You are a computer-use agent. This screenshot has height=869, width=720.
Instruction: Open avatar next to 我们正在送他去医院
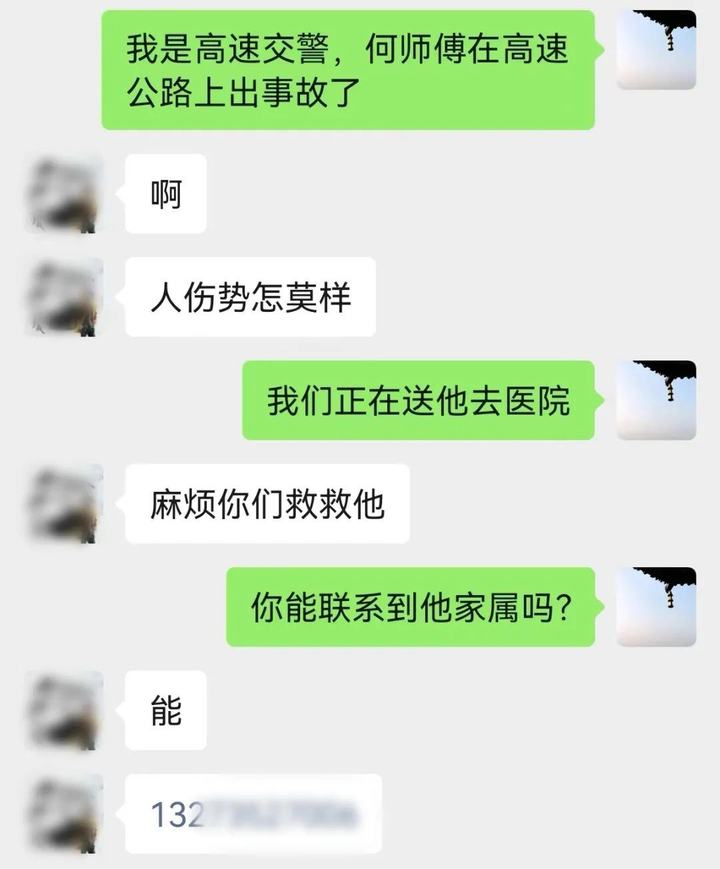click(x=656, y=400)
